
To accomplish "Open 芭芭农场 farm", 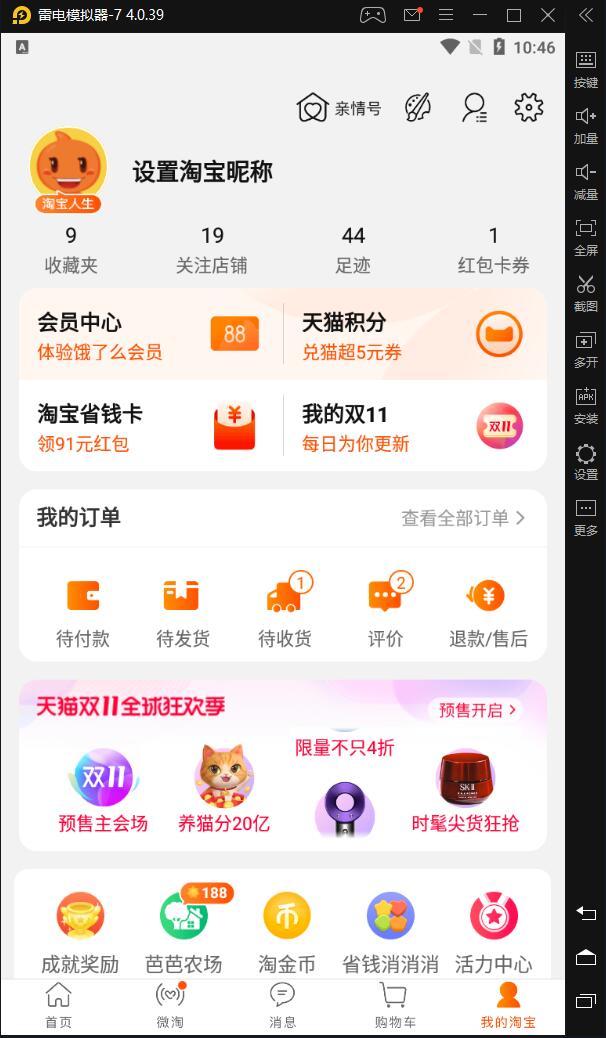I will [184, 932].
